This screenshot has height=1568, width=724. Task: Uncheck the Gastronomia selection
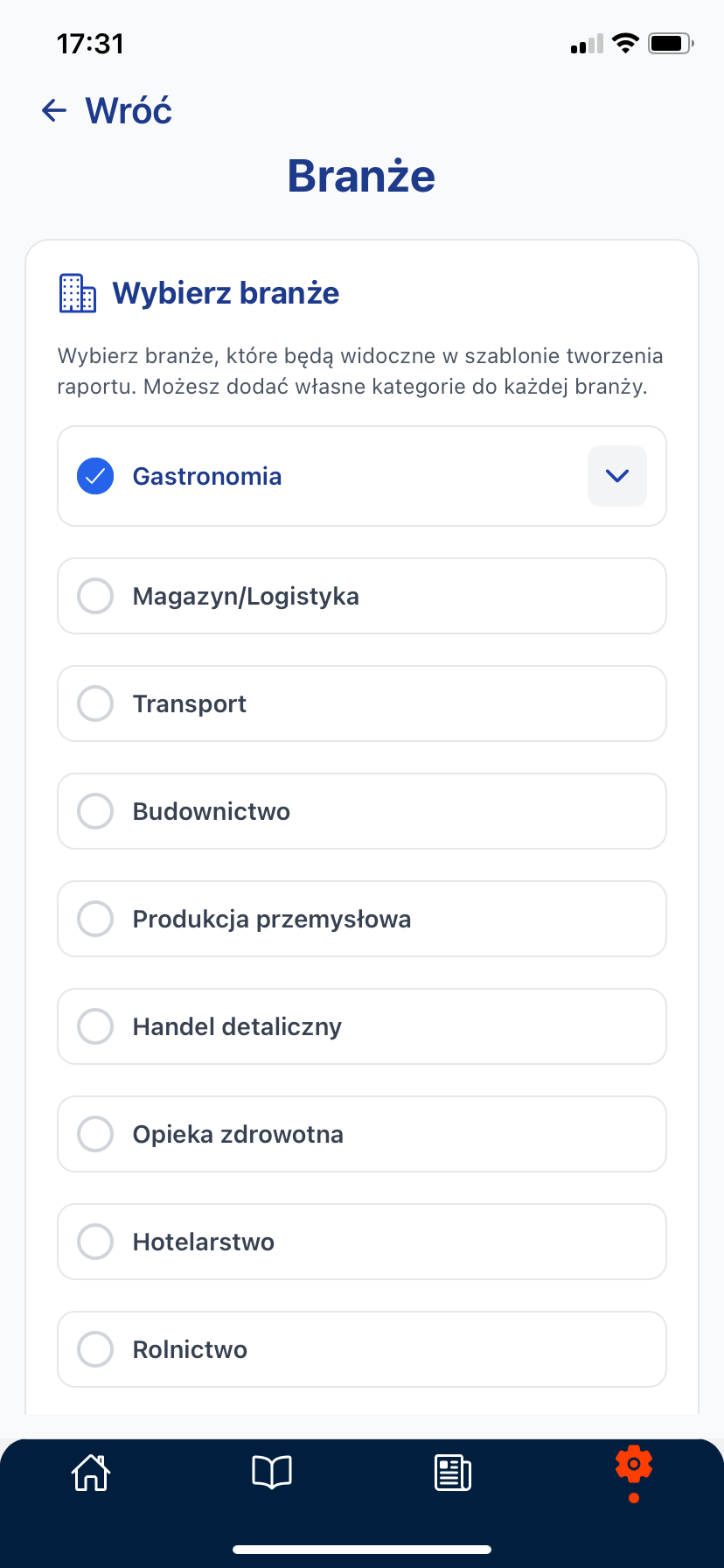coord(95,476)
